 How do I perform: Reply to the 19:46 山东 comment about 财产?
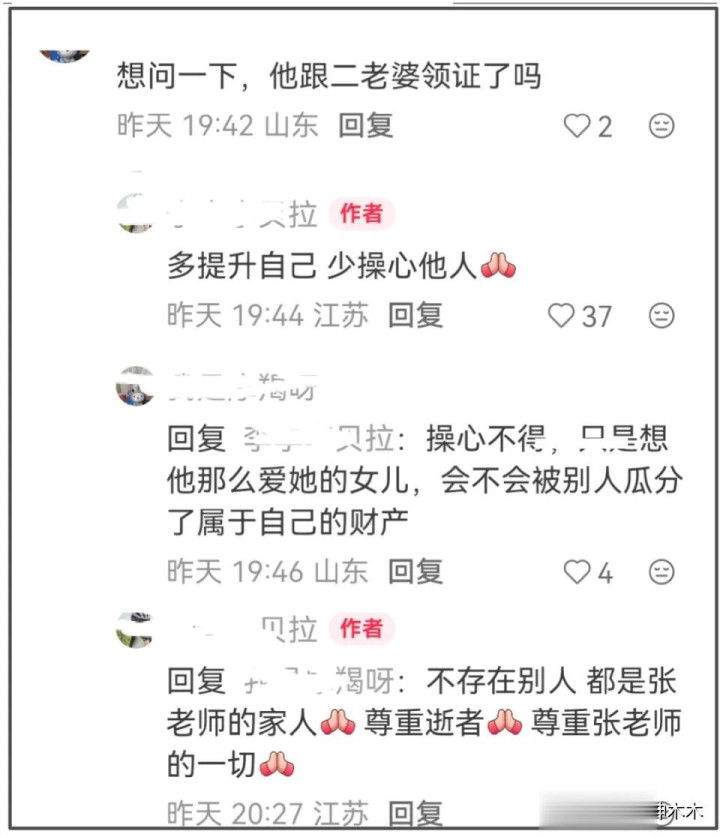(415, 571)
